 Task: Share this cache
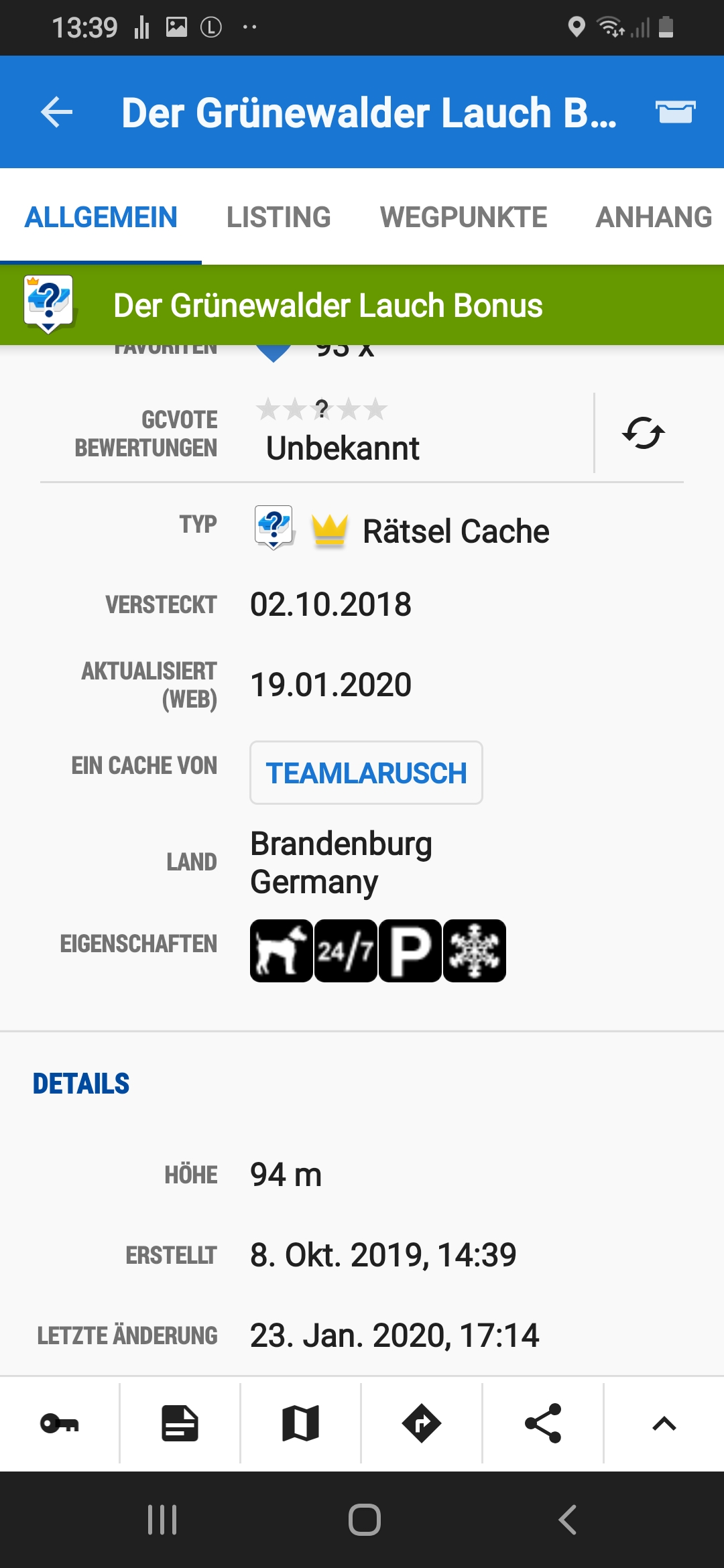[x=542, y=1423]
